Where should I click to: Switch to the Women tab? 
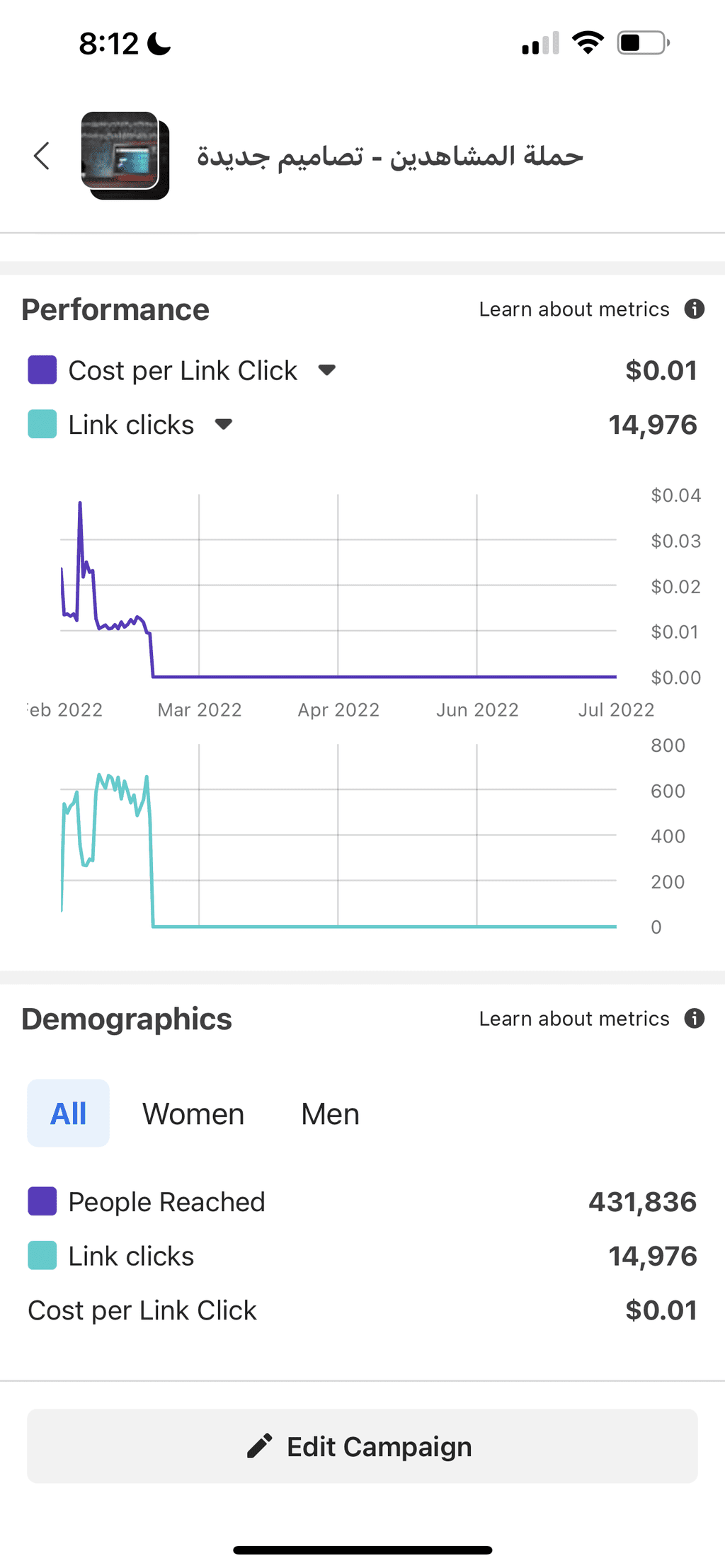click(193, 1114)
